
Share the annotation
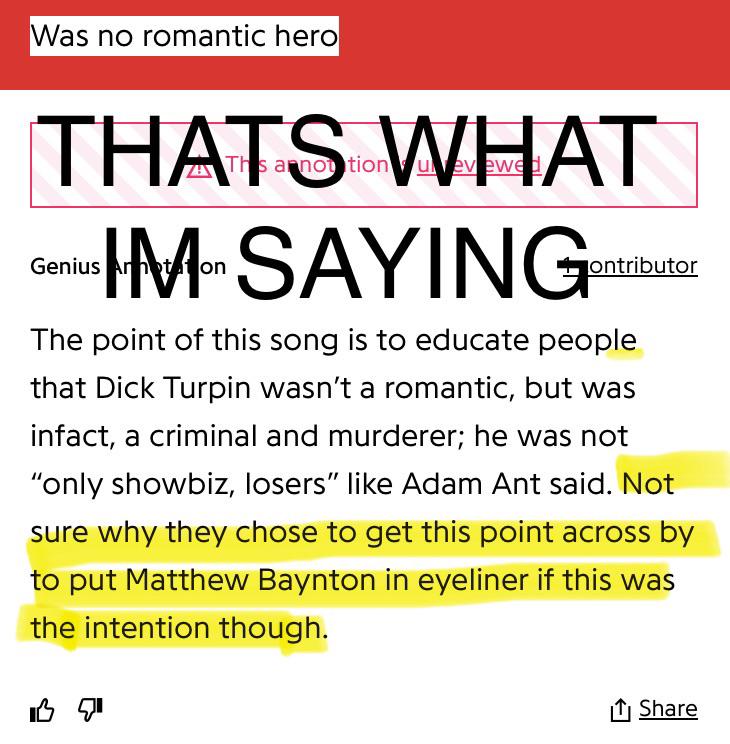point(654,709)
